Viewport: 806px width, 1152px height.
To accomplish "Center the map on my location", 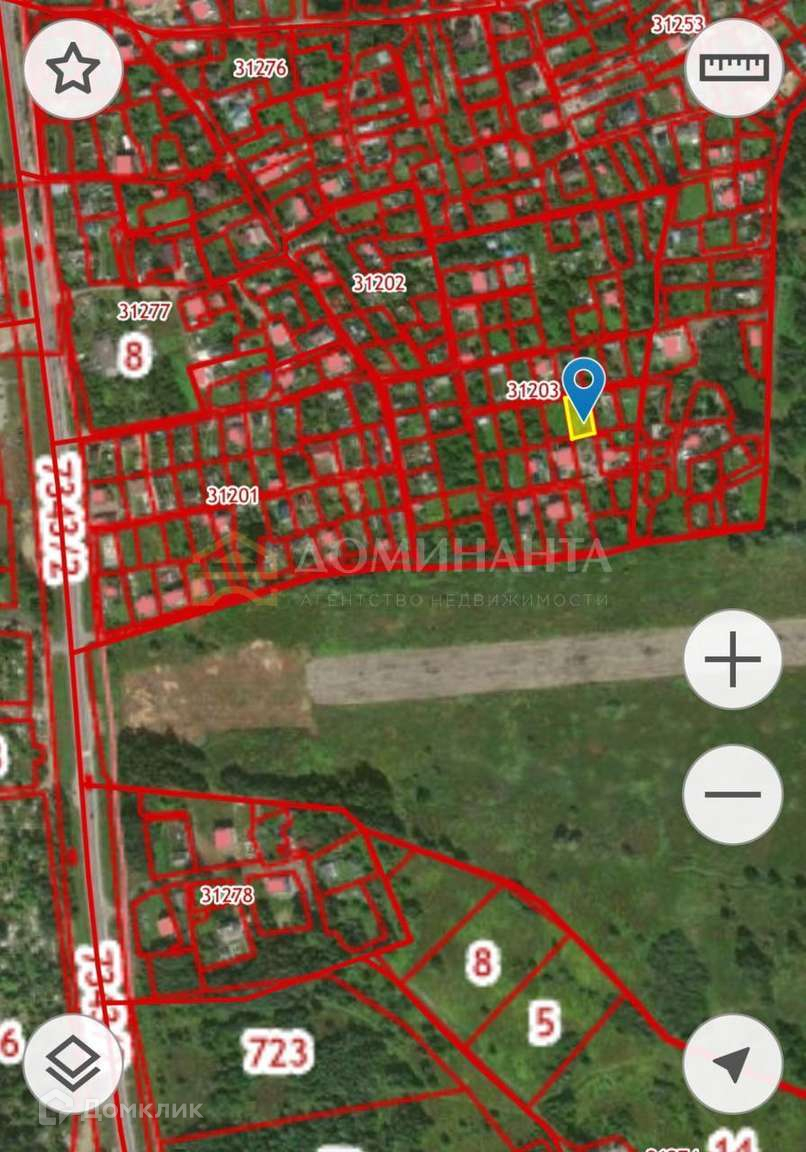I will [x=733, y=1063].
